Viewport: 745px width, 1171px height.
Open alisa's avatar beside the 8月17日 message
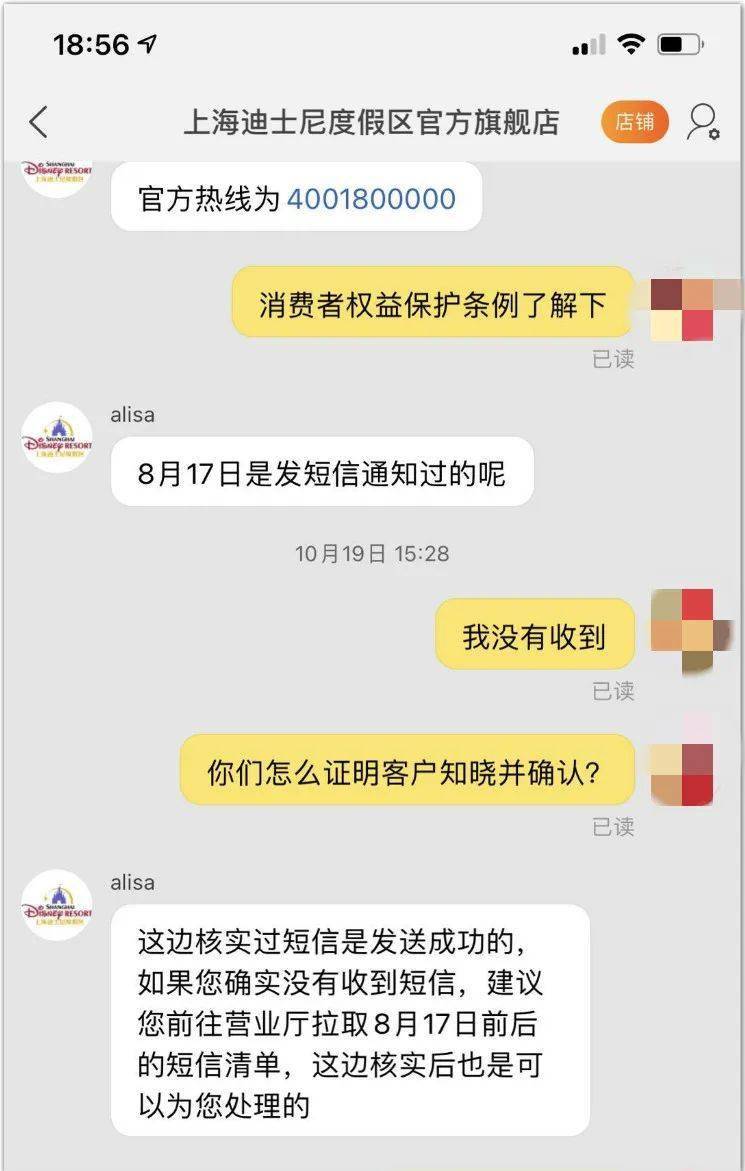point(57,437)
